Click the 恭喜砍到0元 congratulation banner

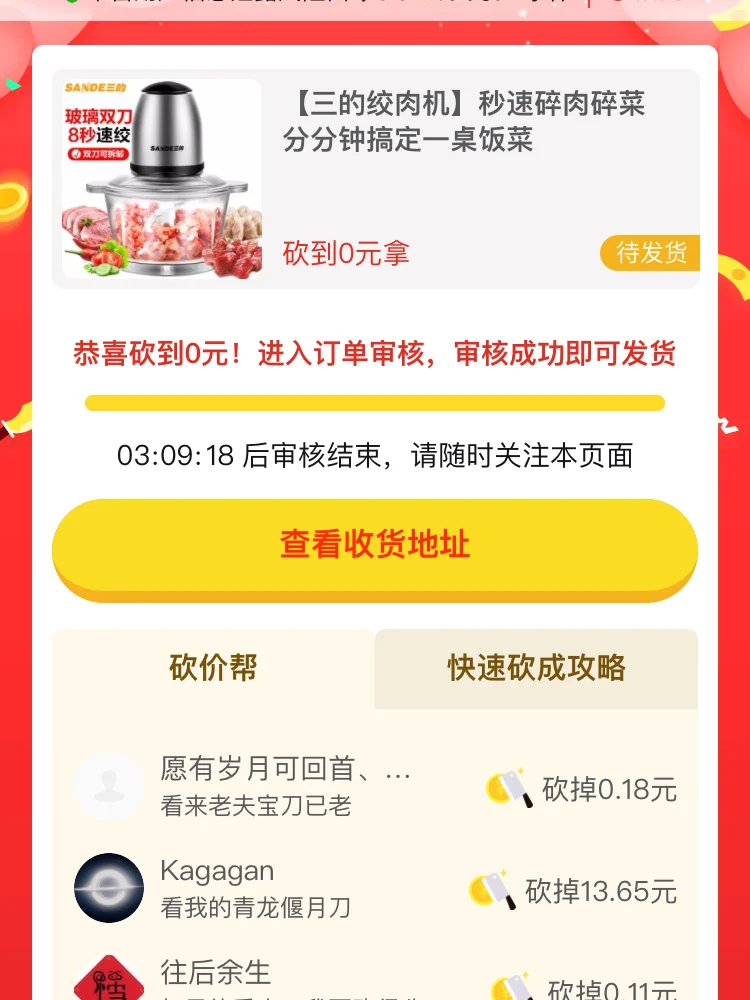pos(374,354)
